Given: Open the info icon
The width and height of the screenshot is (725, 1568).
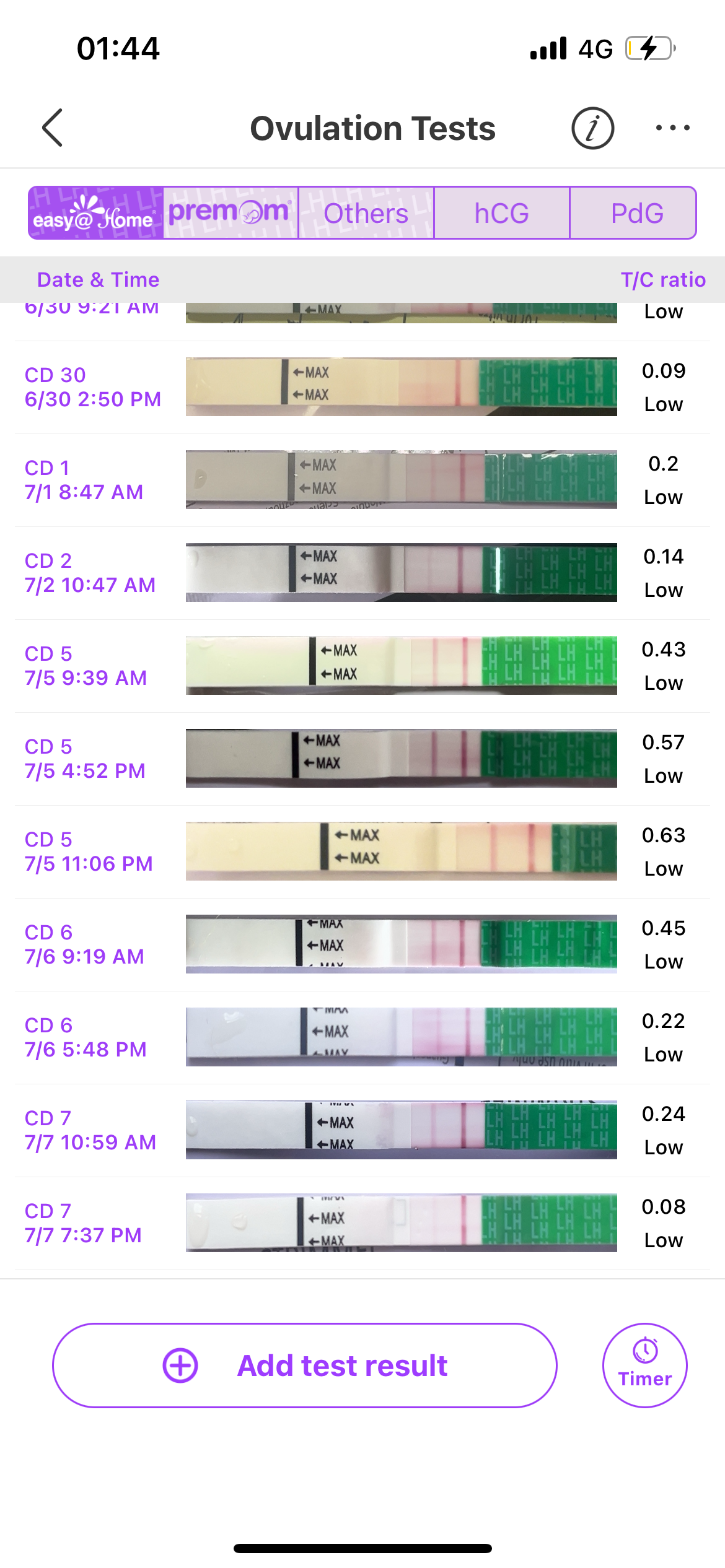Looking at the screenshot, I should [592, 128].
